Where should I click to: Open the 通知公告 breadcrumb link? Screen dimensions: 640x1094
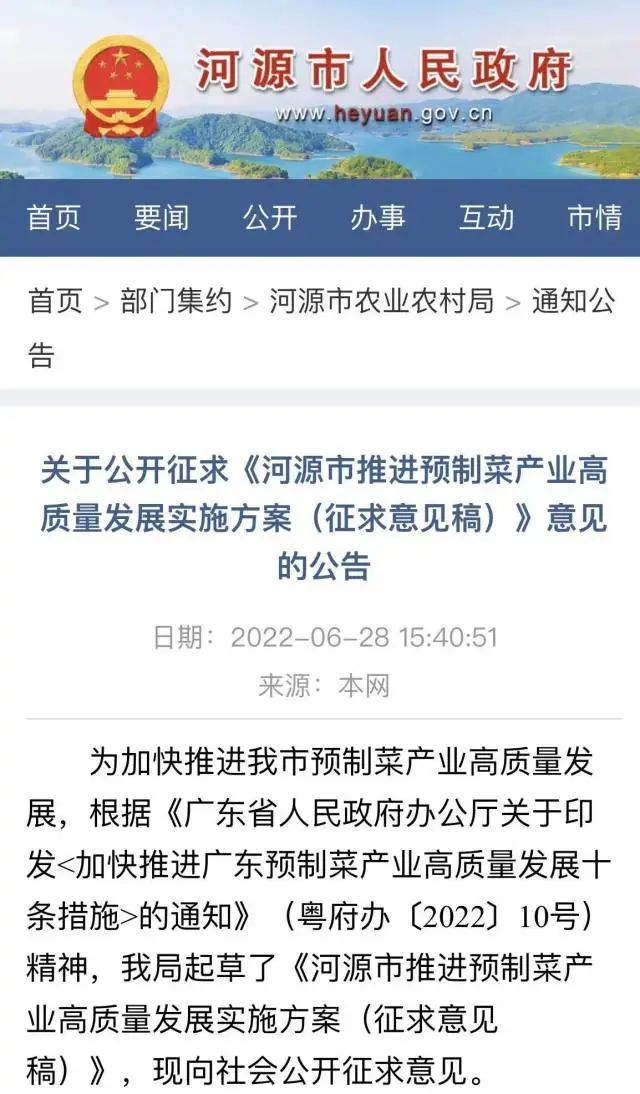[572, 301]
